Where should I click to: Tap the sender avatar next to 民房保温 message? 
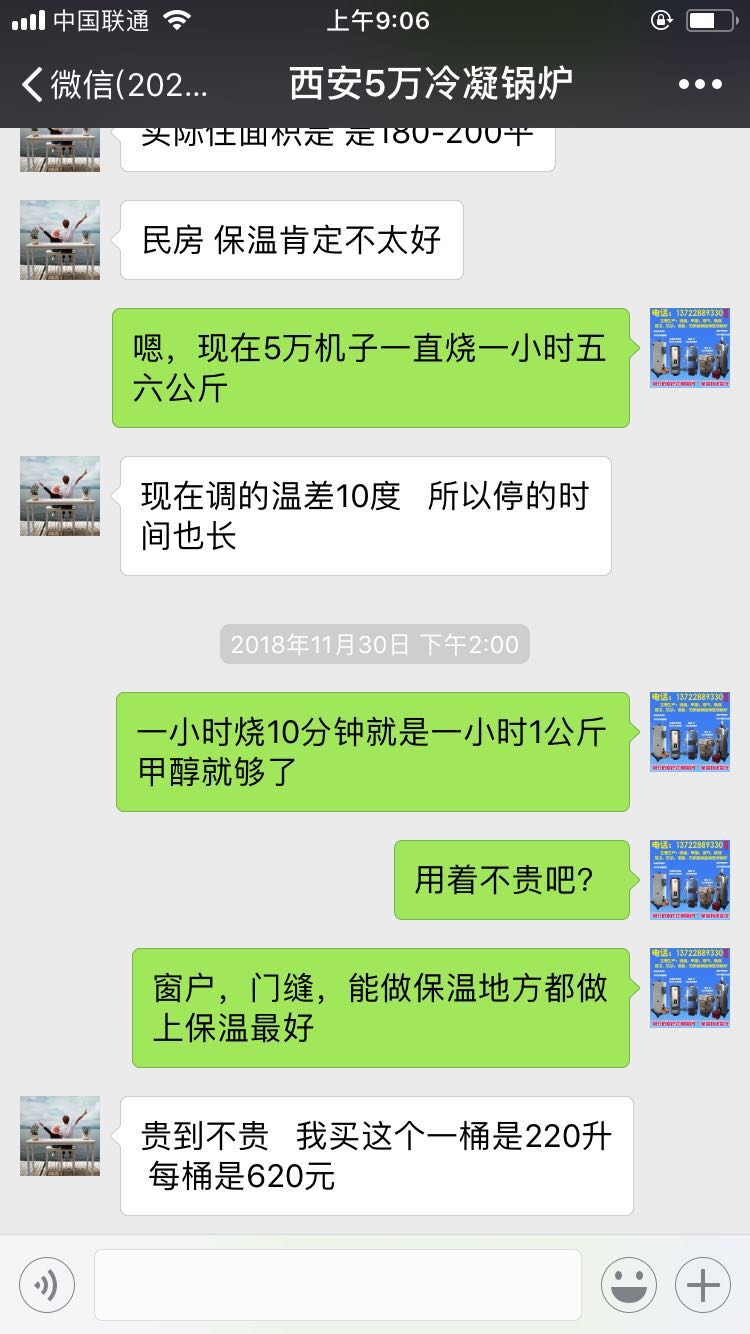pyautogui.click(x=59, y=240)
